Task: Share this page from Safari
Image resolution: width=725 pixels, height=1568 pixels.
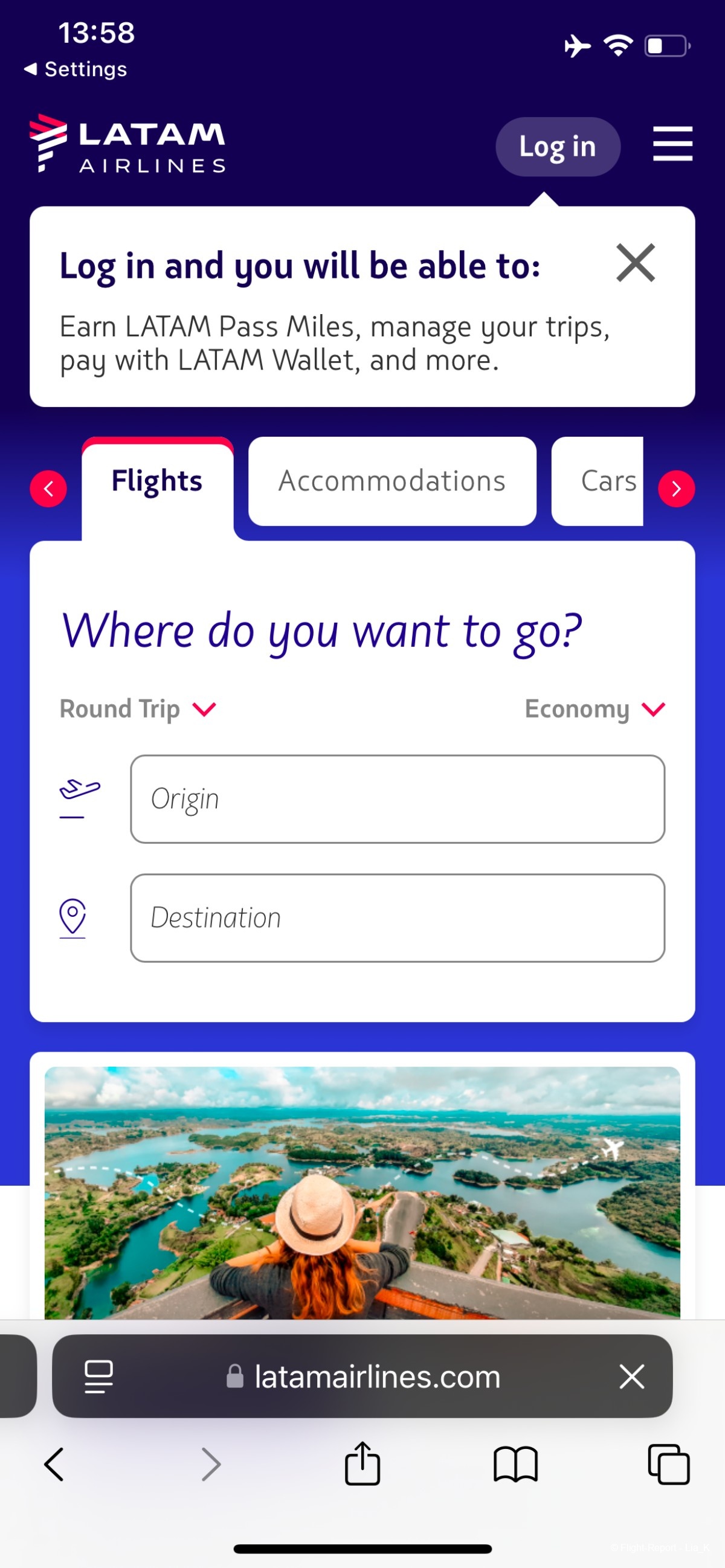Action: pos(362,1464)
